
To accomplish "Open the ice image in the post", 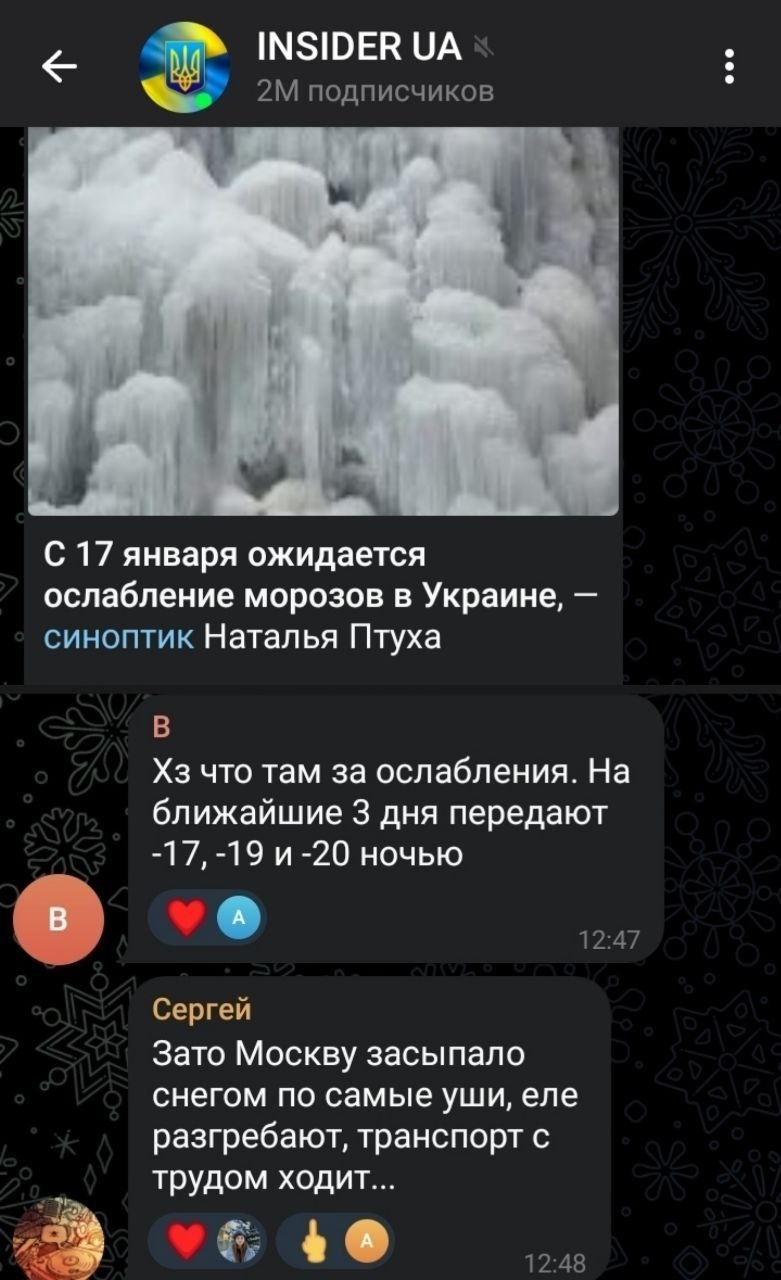I will tap(322, 320).
